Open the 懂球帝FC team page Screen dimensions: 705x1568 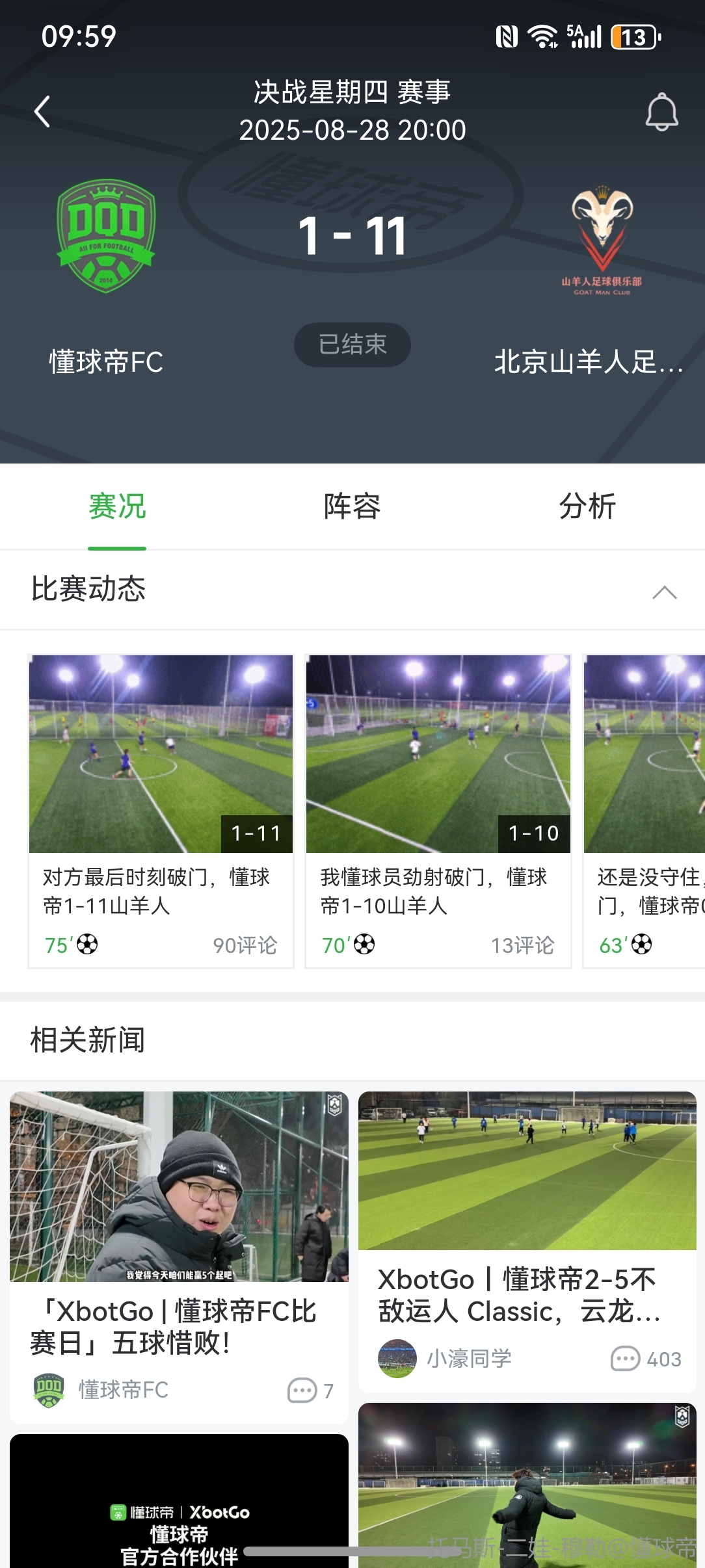click(x=106, y=237)
